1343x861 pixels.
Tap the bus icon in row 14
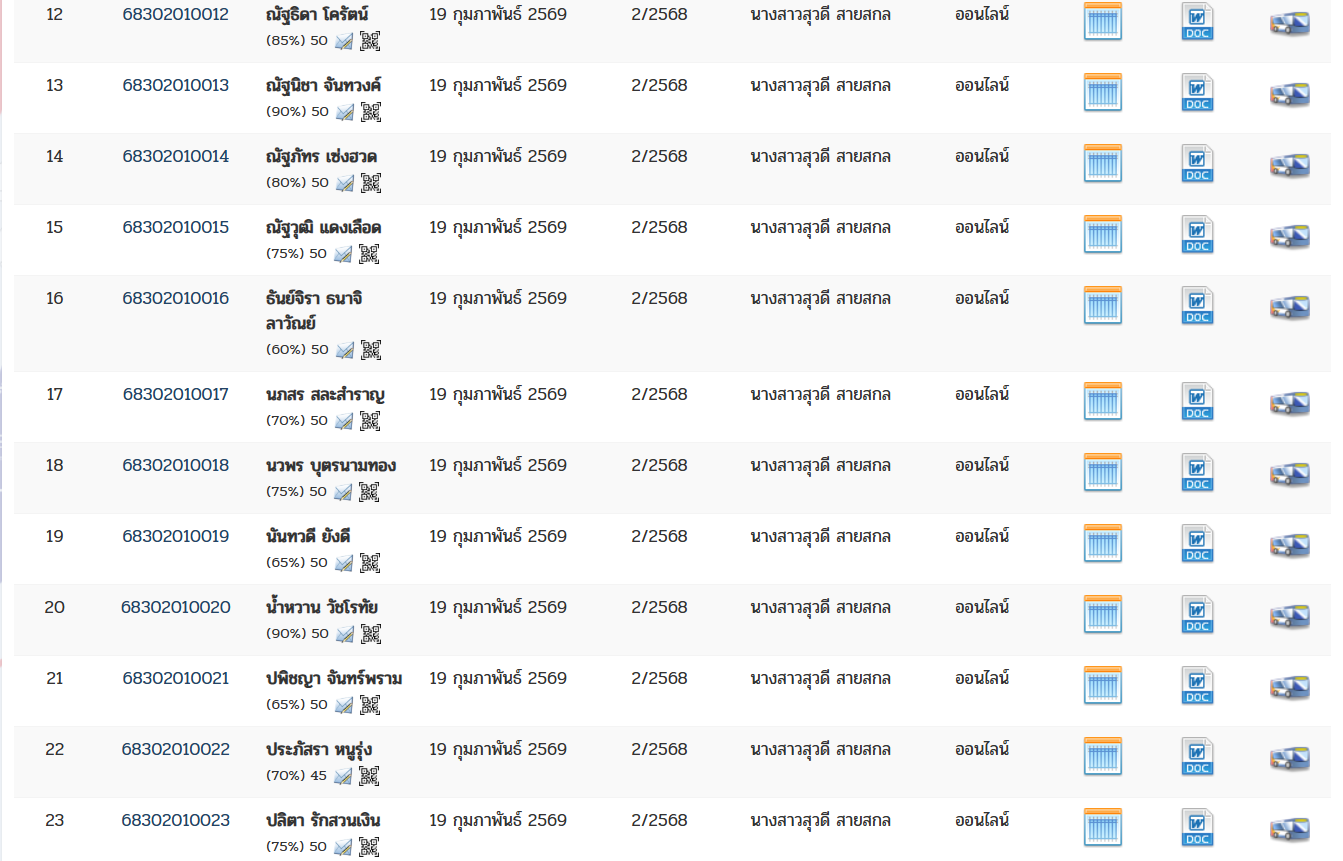(x=1290, y=164)
